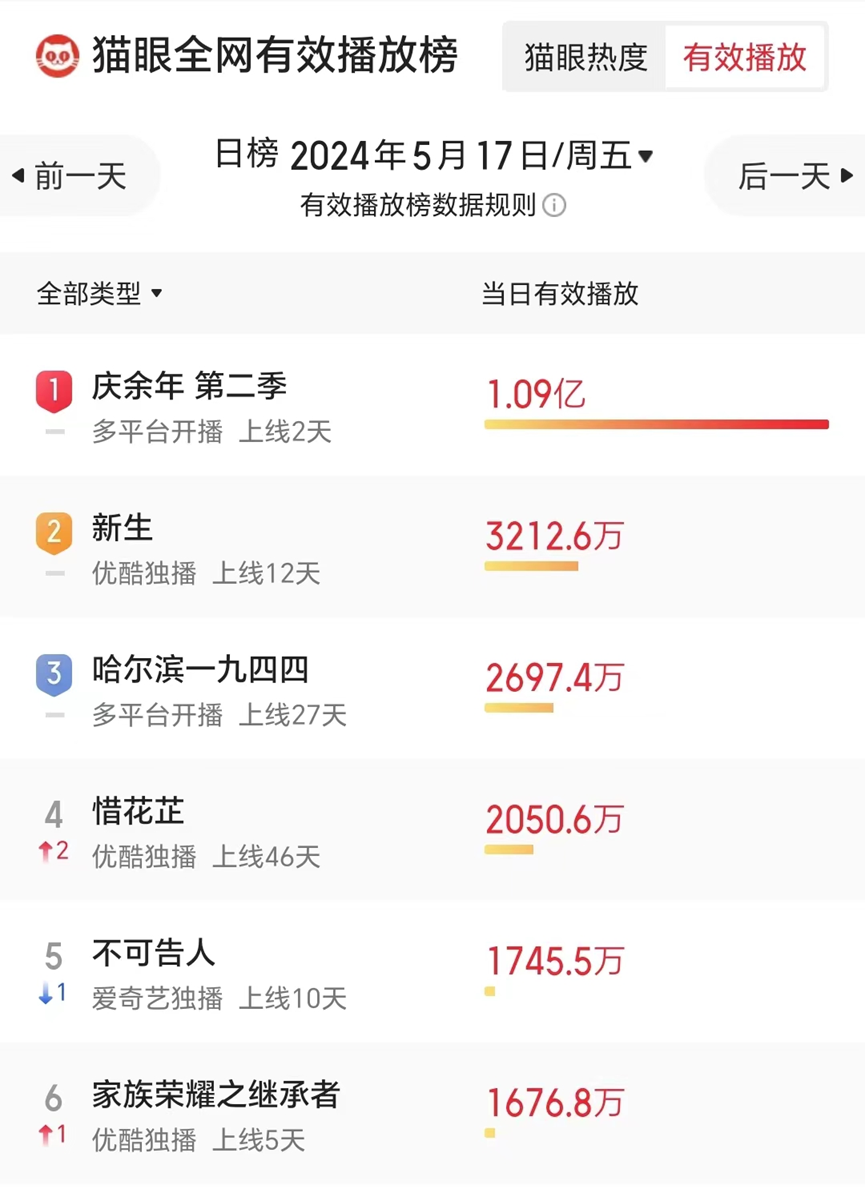Select the 有效播放 tab
The height and width of the screenshot is (1189, 865).
pos(744,57)
